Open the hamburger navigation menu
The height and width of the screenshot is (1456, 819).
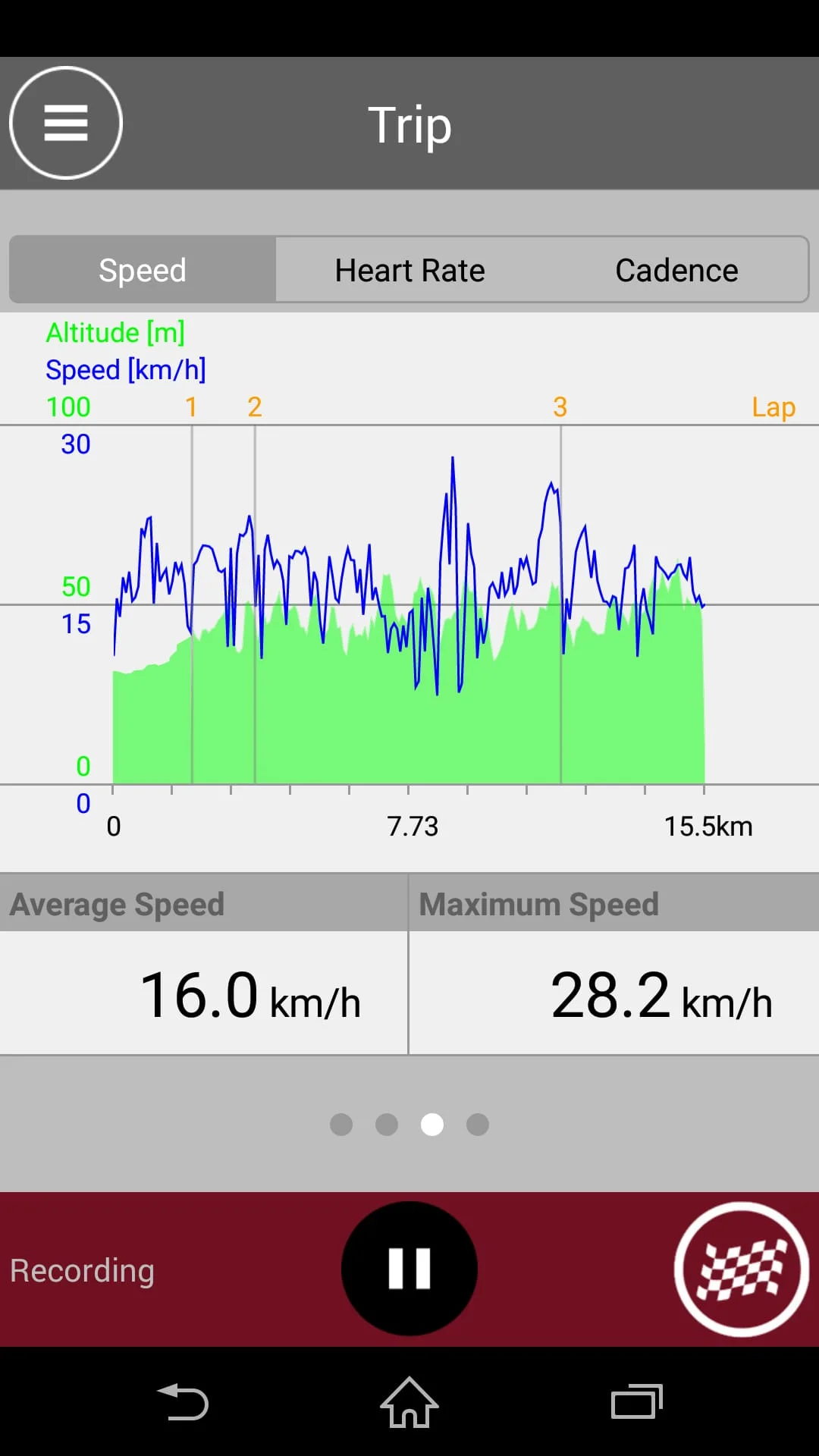65,123
